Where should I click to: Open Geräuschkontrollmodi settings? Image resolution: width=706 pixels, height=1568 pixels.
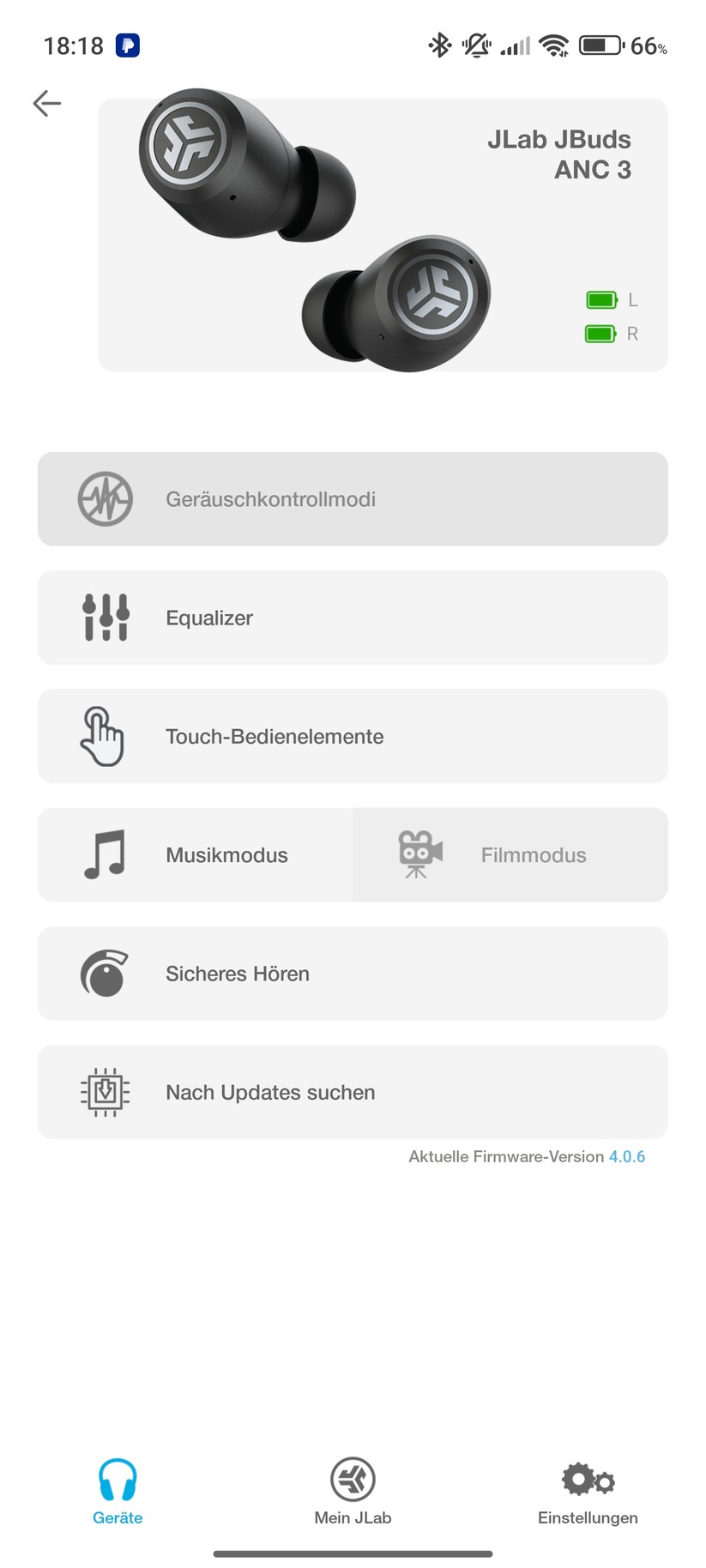tap(353, 499)
